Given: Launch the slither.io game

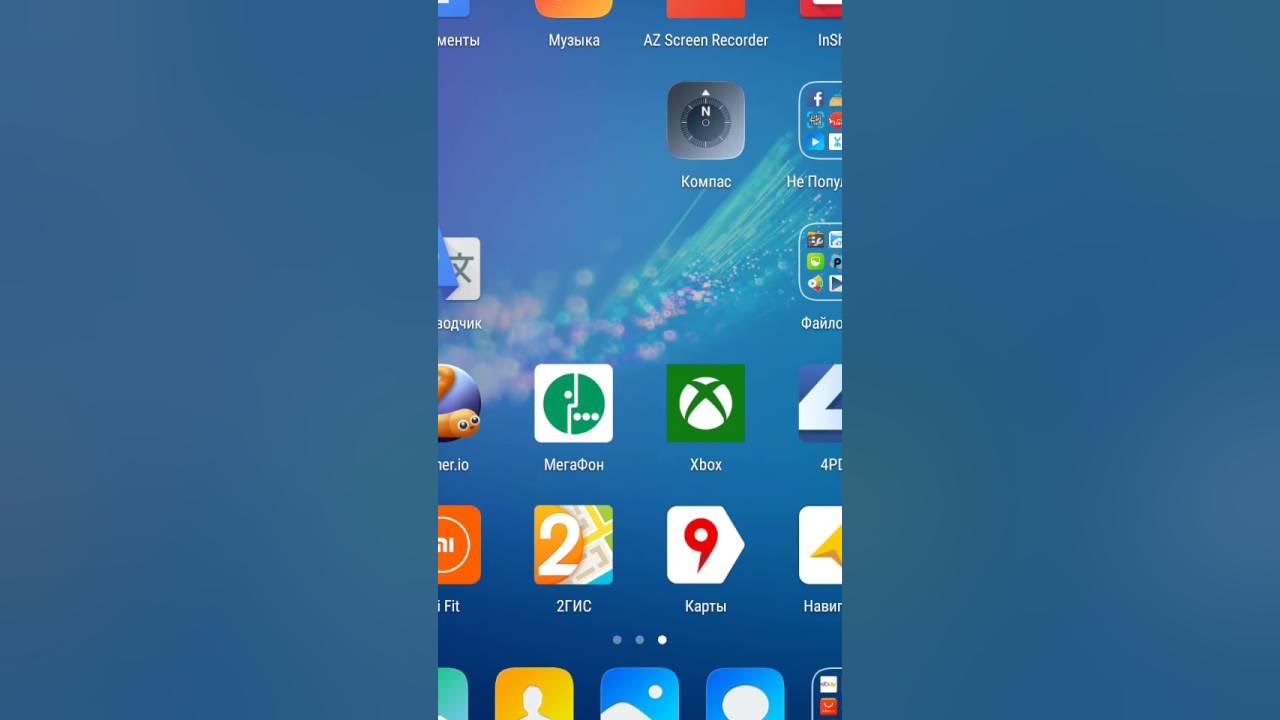Looking at the screenshot, I should pyautogui.click(x=460, y=403).
